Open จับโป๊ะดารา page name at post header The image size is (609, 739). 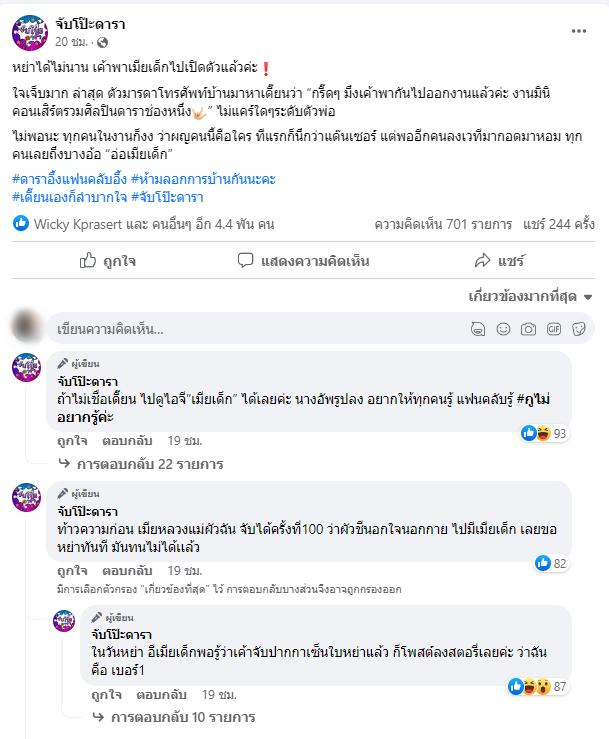(x=90, y=24)
